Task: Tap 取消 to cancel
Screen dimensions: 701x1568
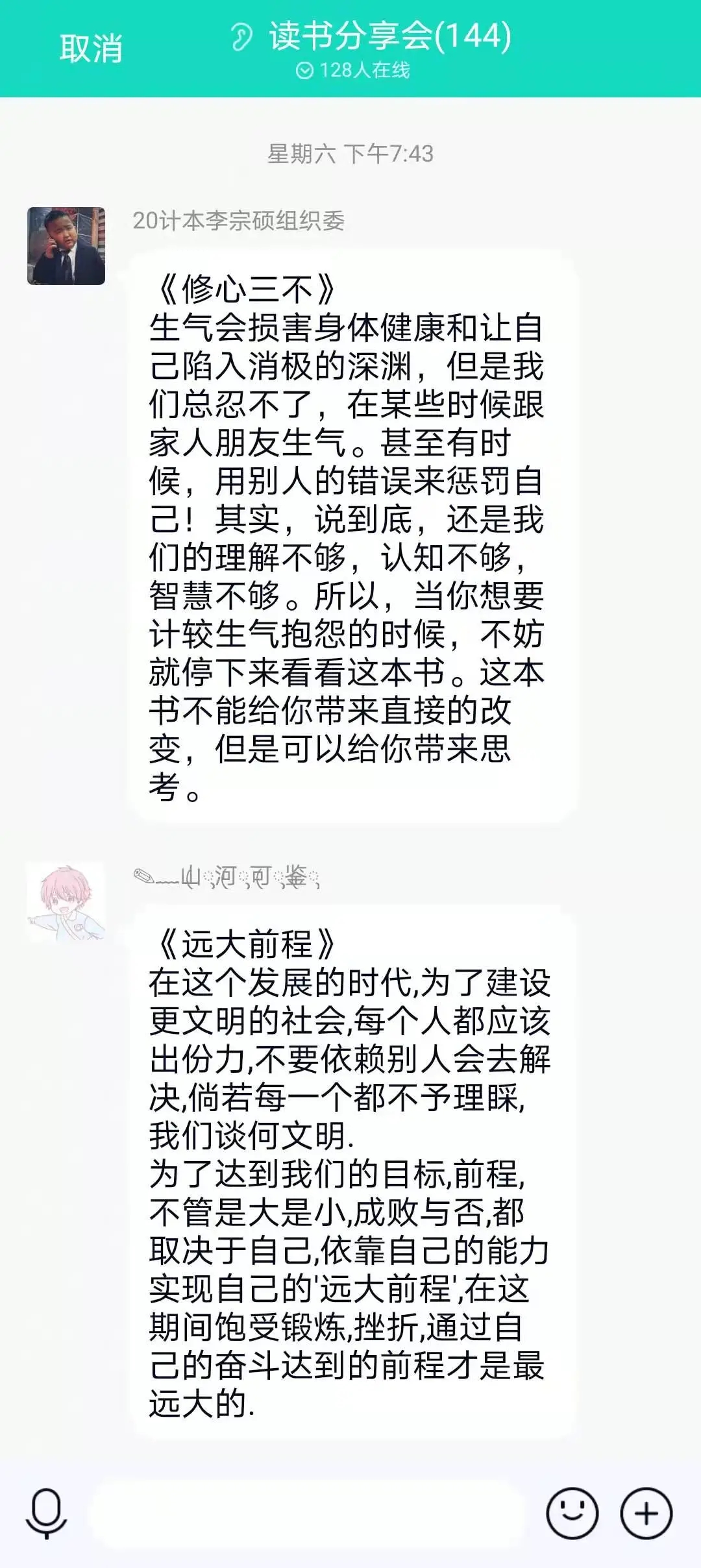Action: [91, 49]
